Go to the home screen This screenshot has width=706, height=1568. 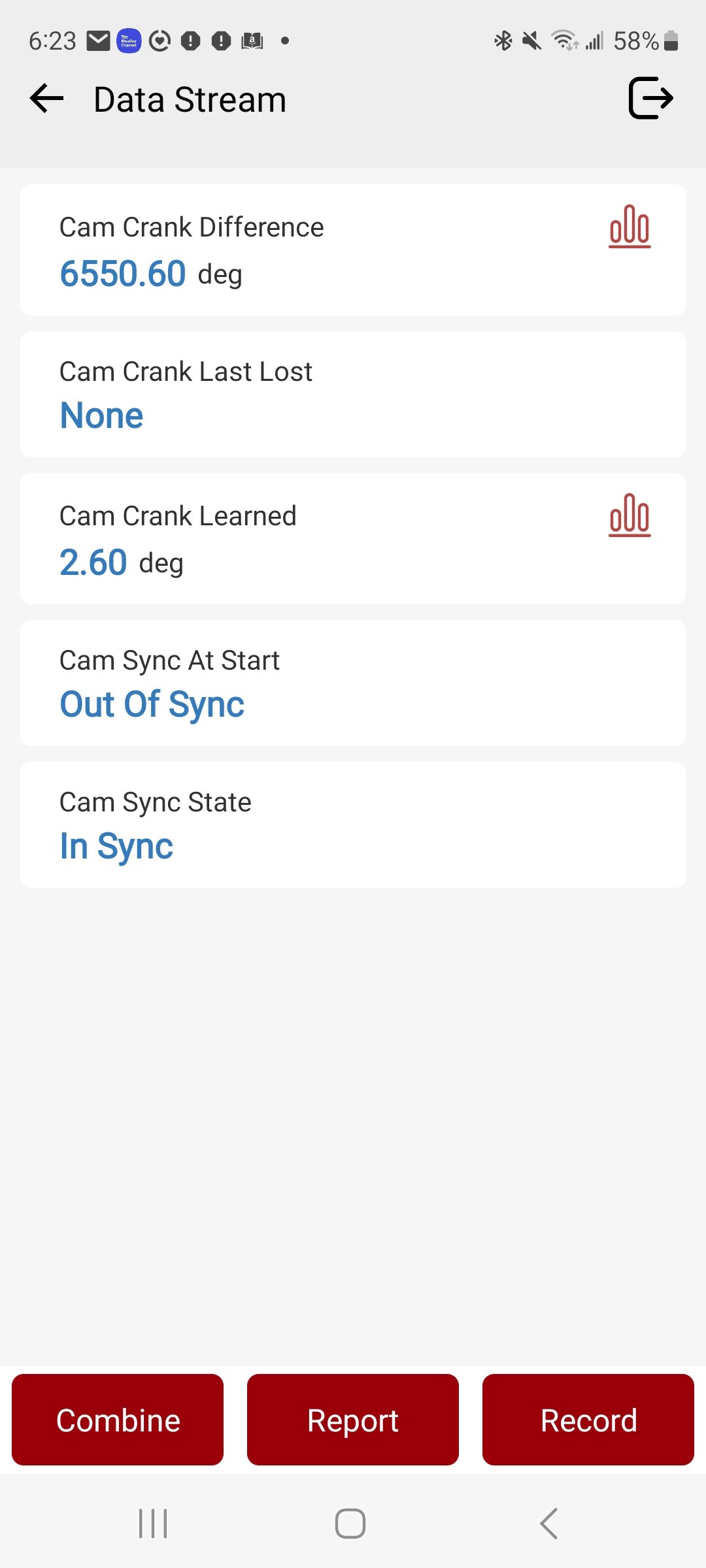[x=350, y=1524]
